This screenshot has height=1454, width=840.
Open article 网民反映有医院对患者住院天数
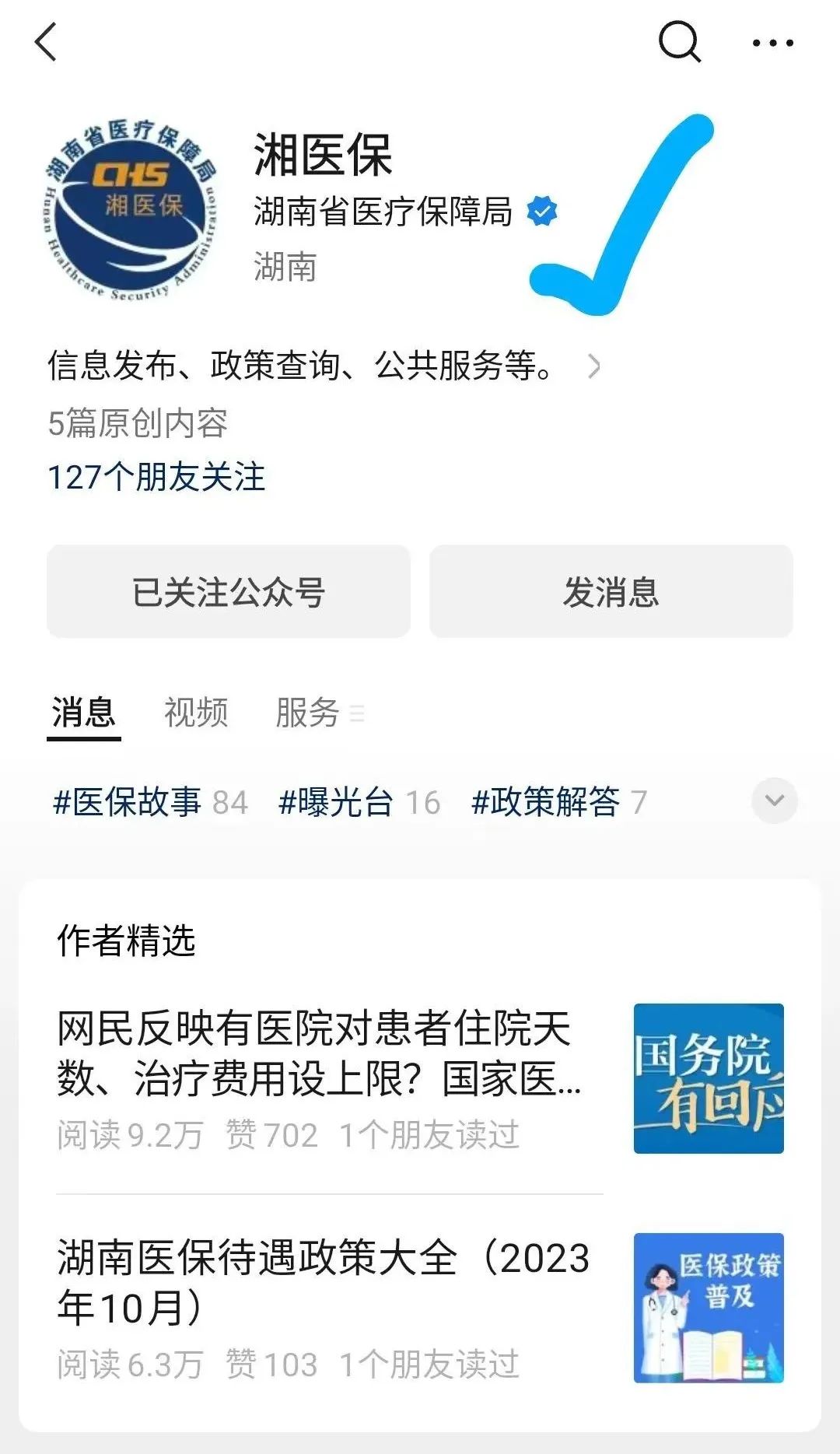tap(319, 1053)
